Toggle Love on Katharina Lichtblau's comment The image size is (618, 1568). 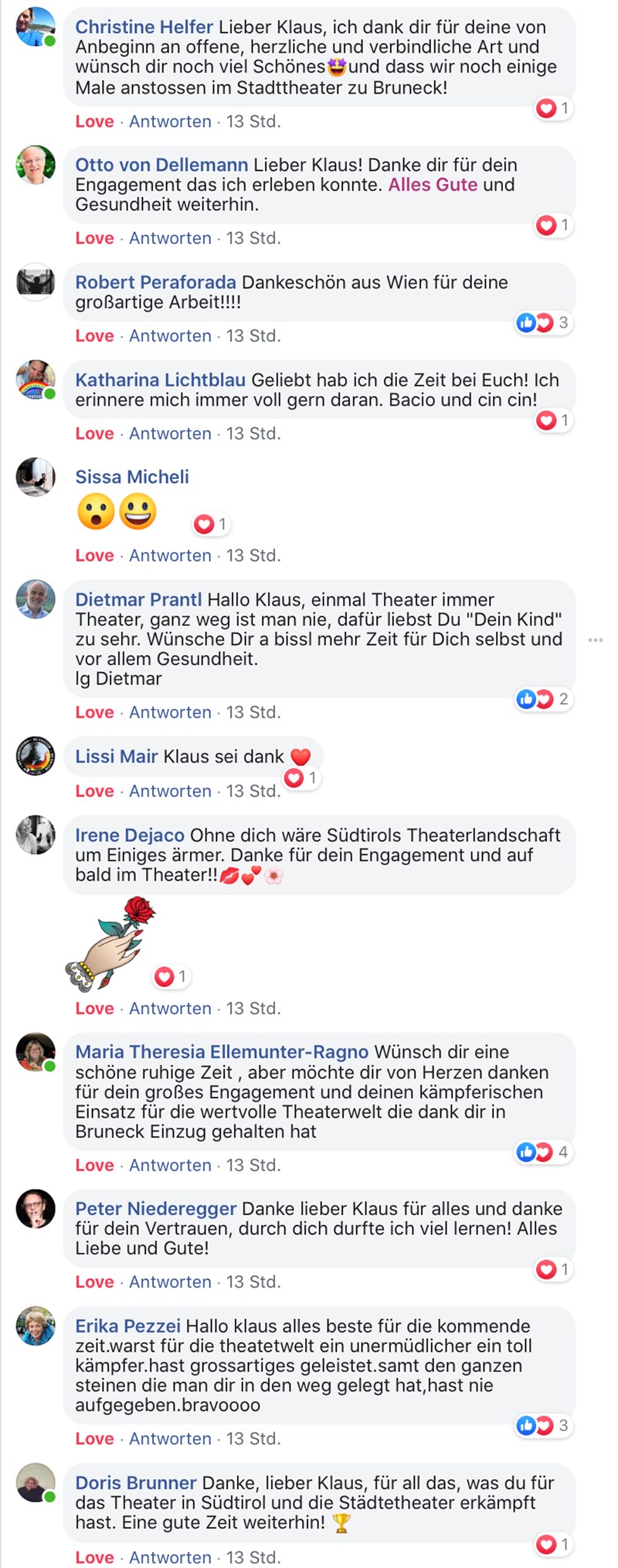pyautogui.click(x=94, y=433)
